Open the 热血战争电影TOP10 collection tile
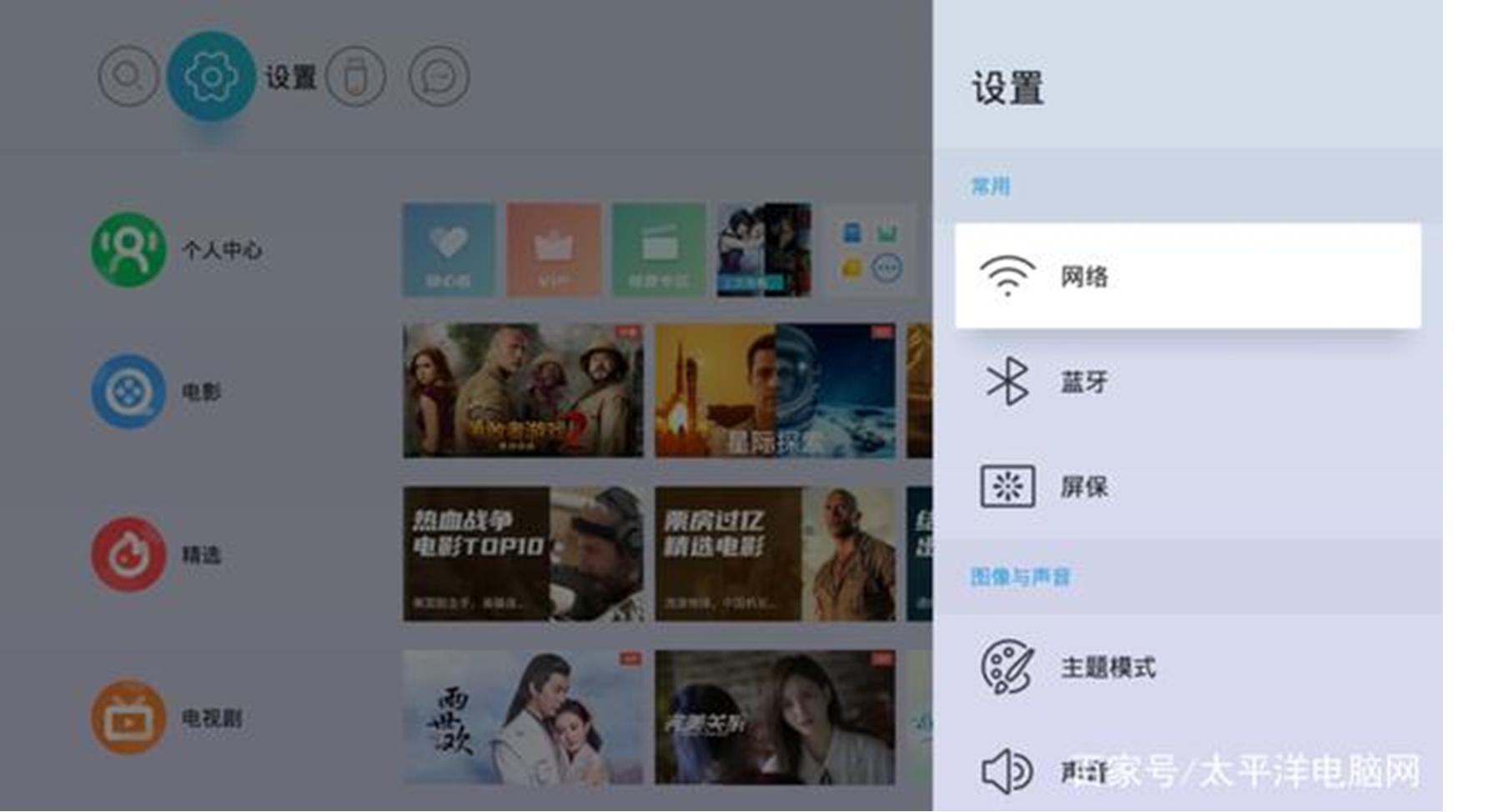 (x=523, y=554)
